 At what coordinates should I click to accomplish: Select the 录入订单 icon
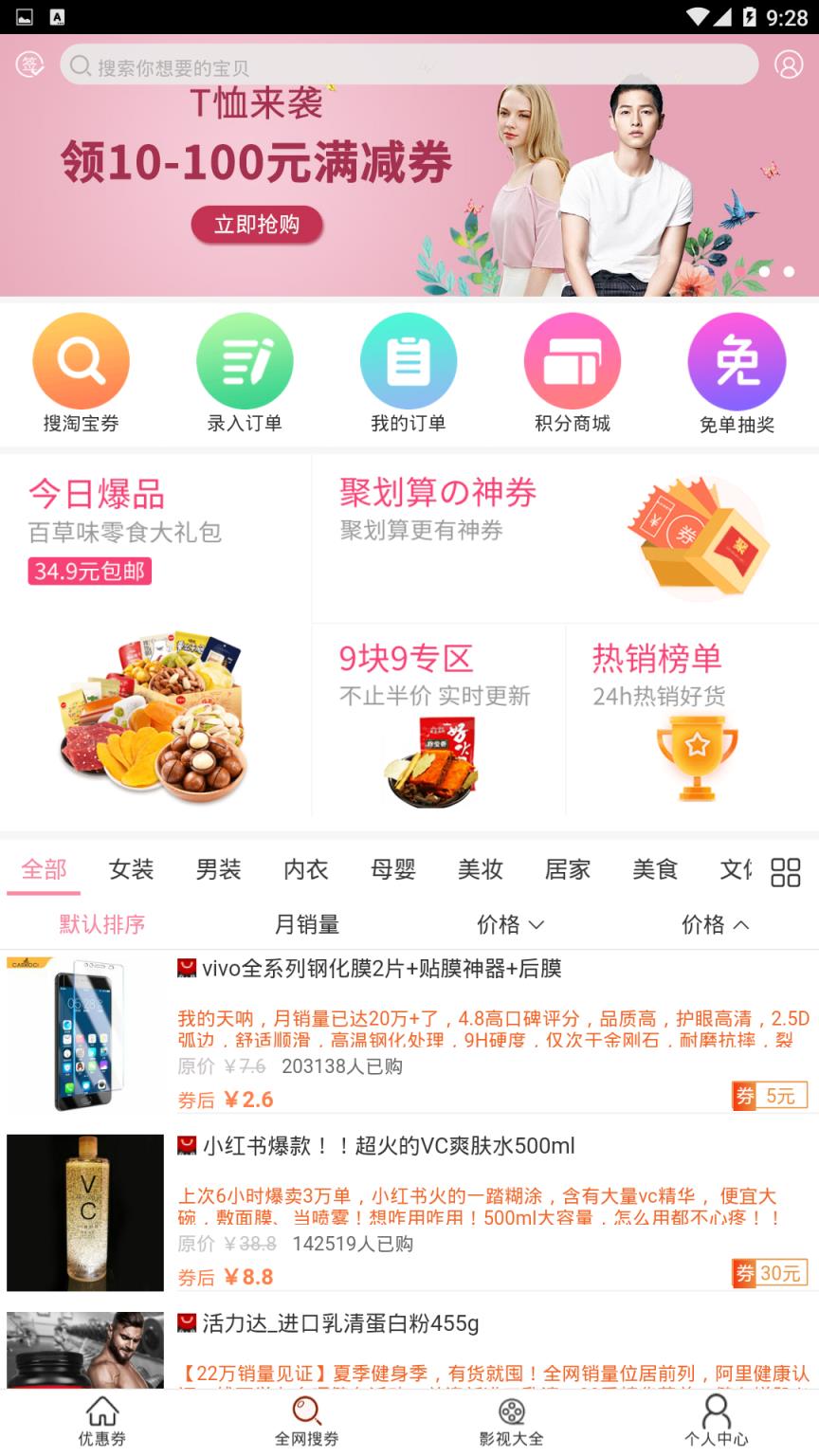pos(246,370)
